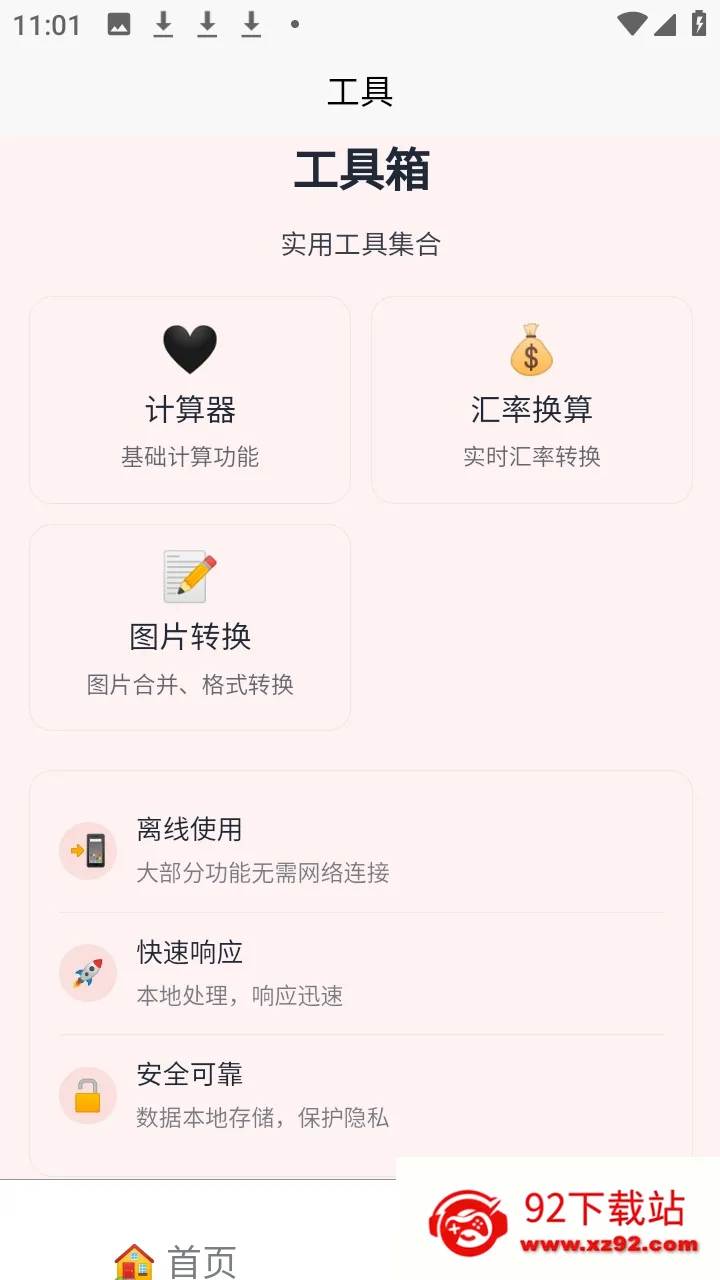Screen dimensions: 720x1280
Task: Click the padlock icon for 安全可靠
Action: pyautogui.click(x=88, y=1095)
